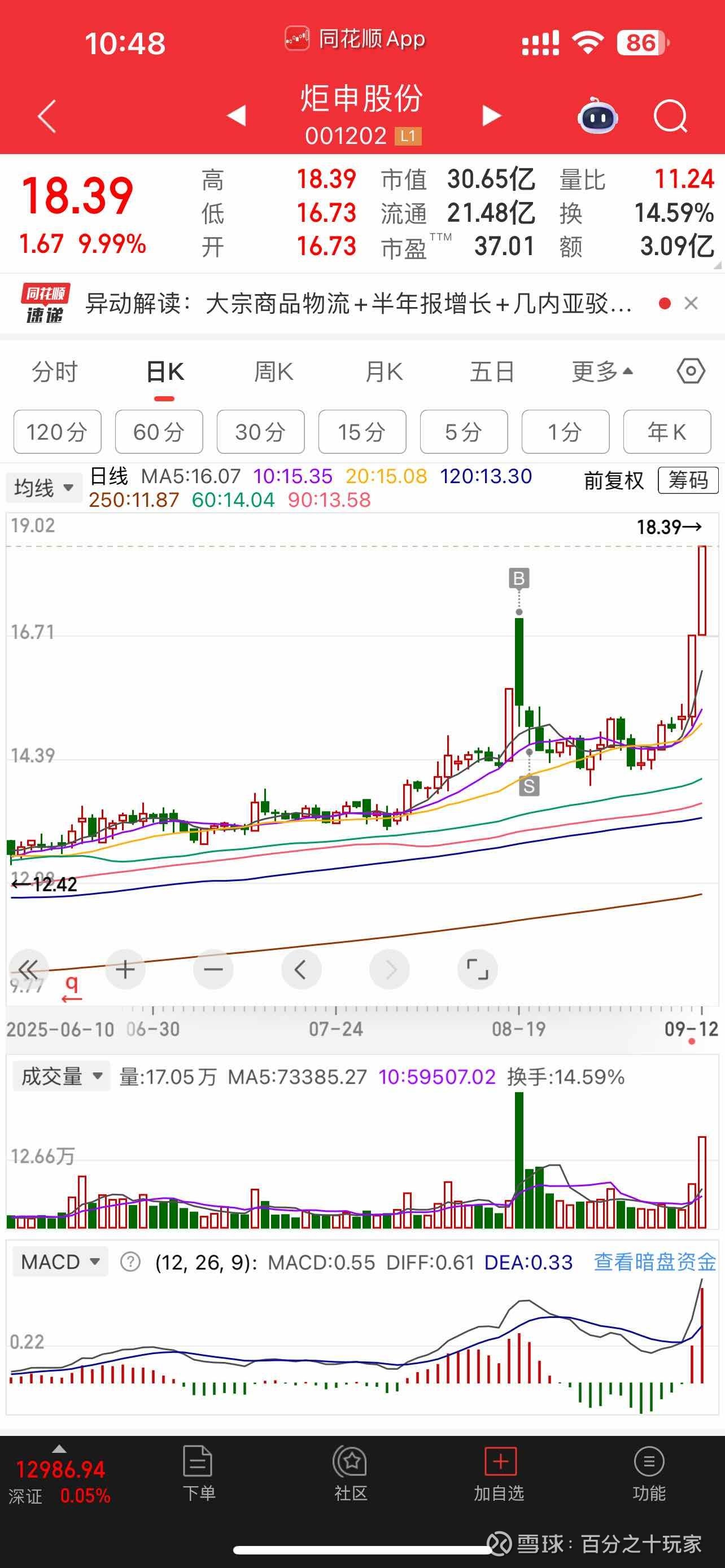Dismiss the 异动解读 news banner
725x1568 pixels.
pos(691,303)
